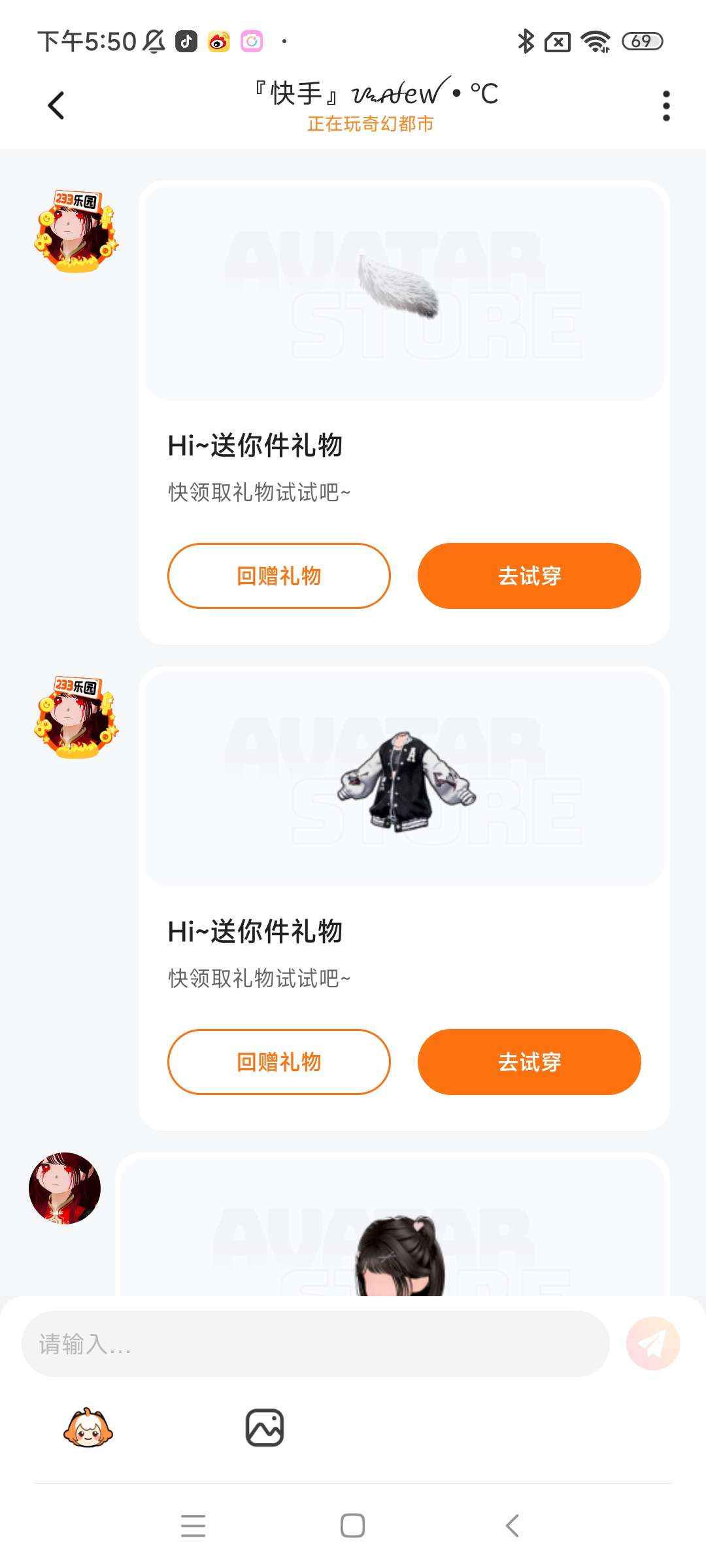Open the three-dot overflow menu
This screenshot has height=1568, width=706.
(665, 106)
